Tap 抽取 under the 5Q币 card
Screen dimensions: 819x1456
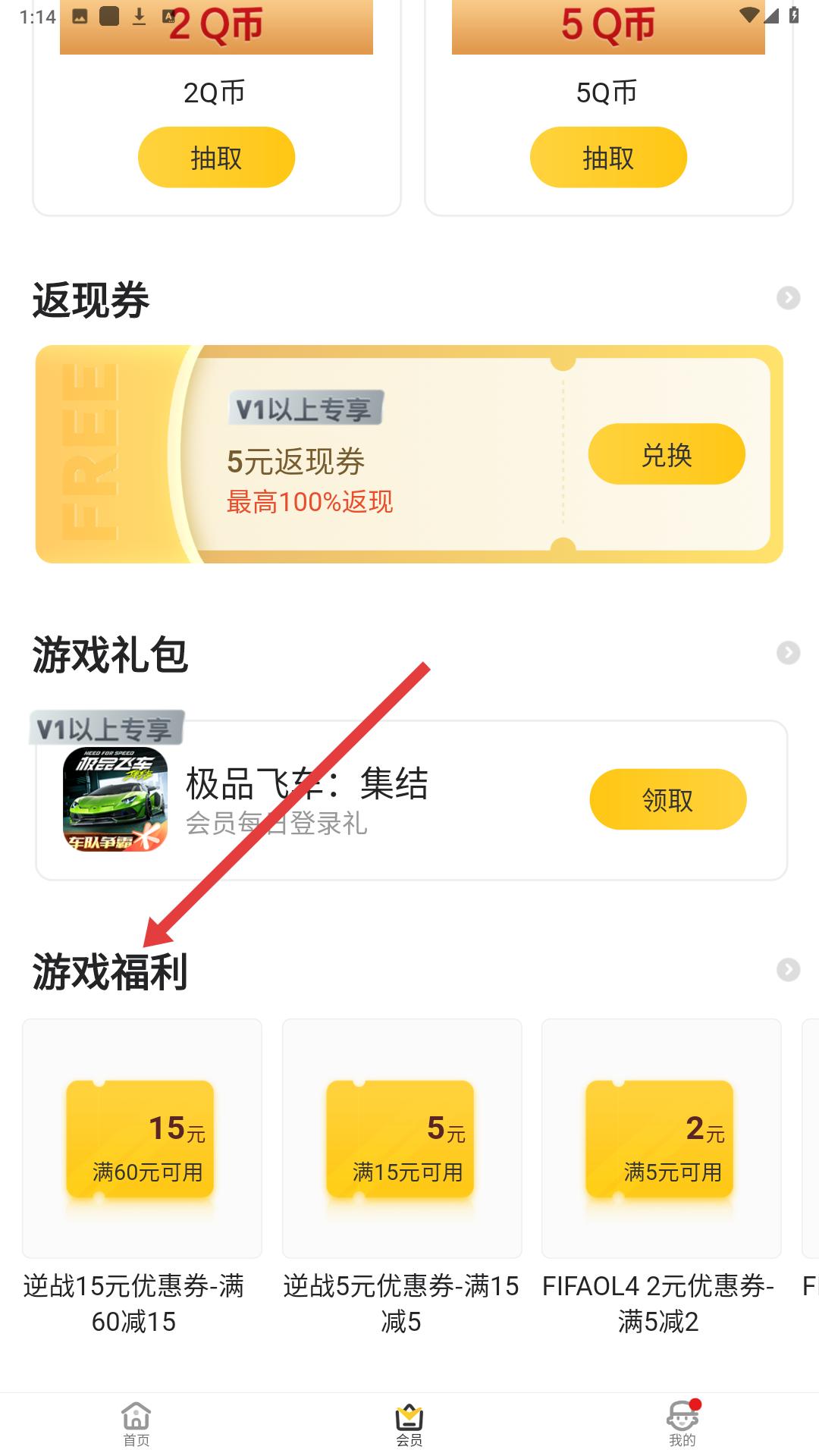608,157
